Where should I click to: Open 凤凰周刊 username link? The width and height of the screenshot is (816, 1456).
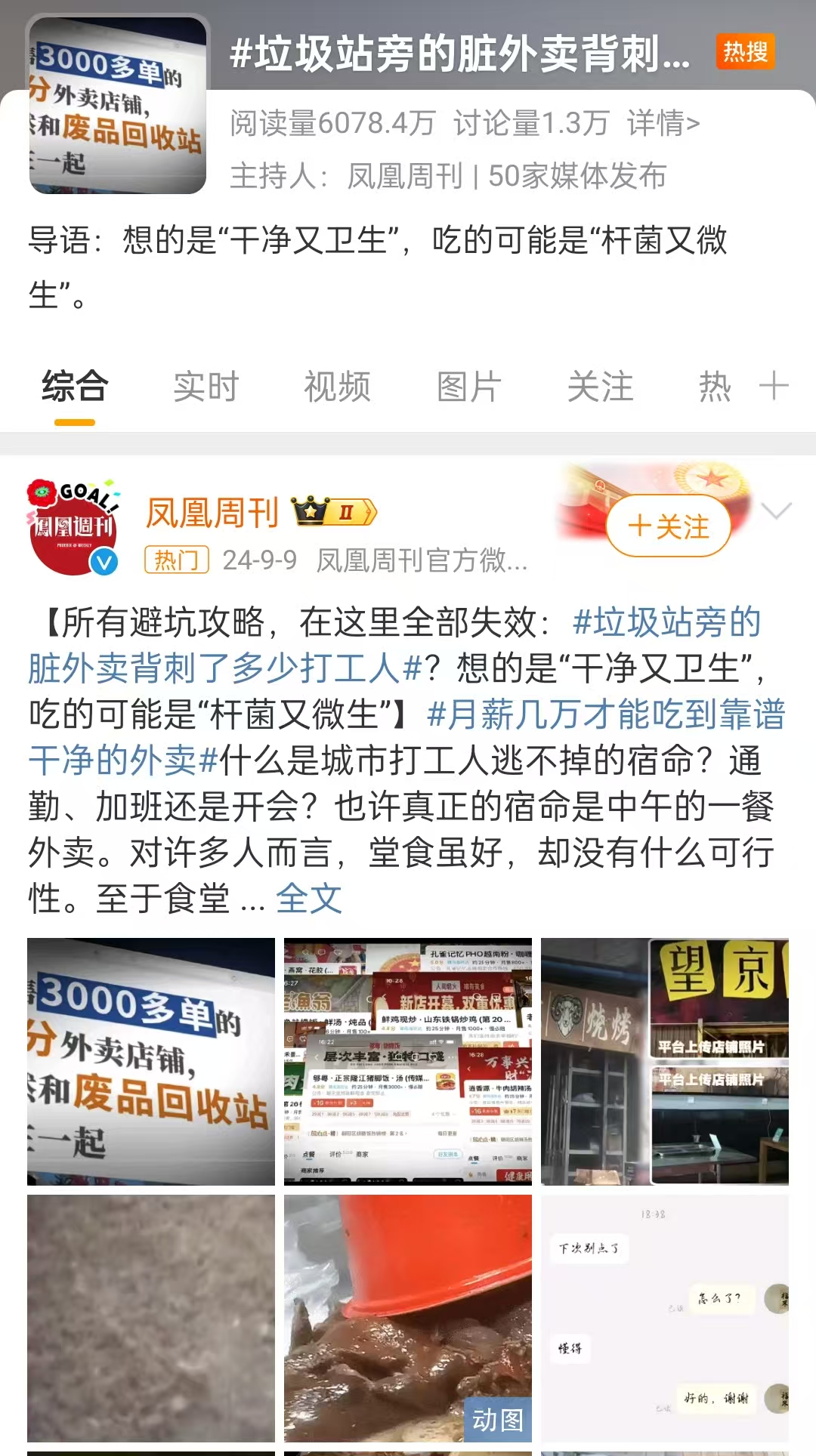click(212, 514)
